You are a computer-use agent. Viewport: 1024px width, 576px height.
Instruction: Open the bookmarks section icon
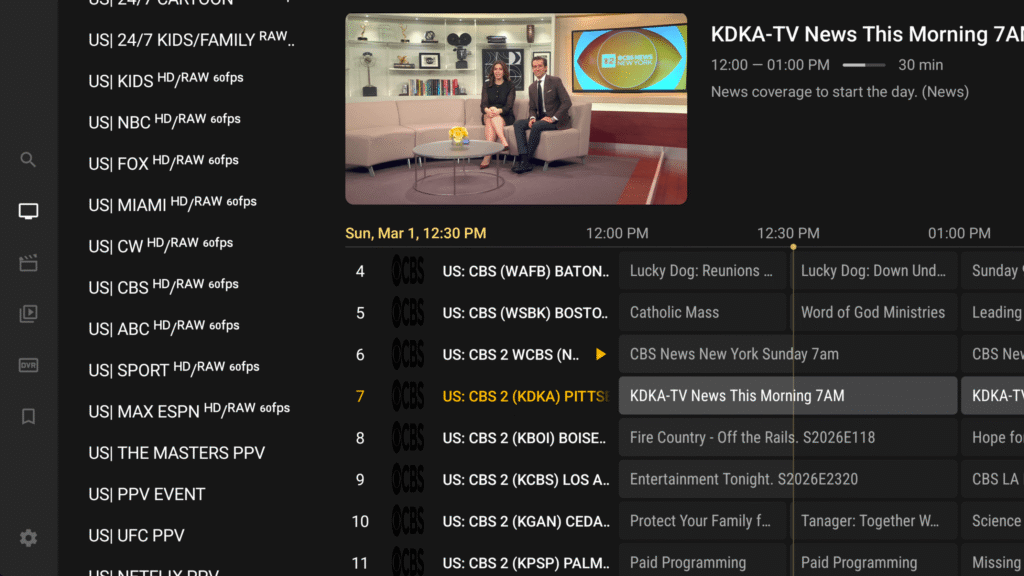pyautogui.click(x=28, y=416)
